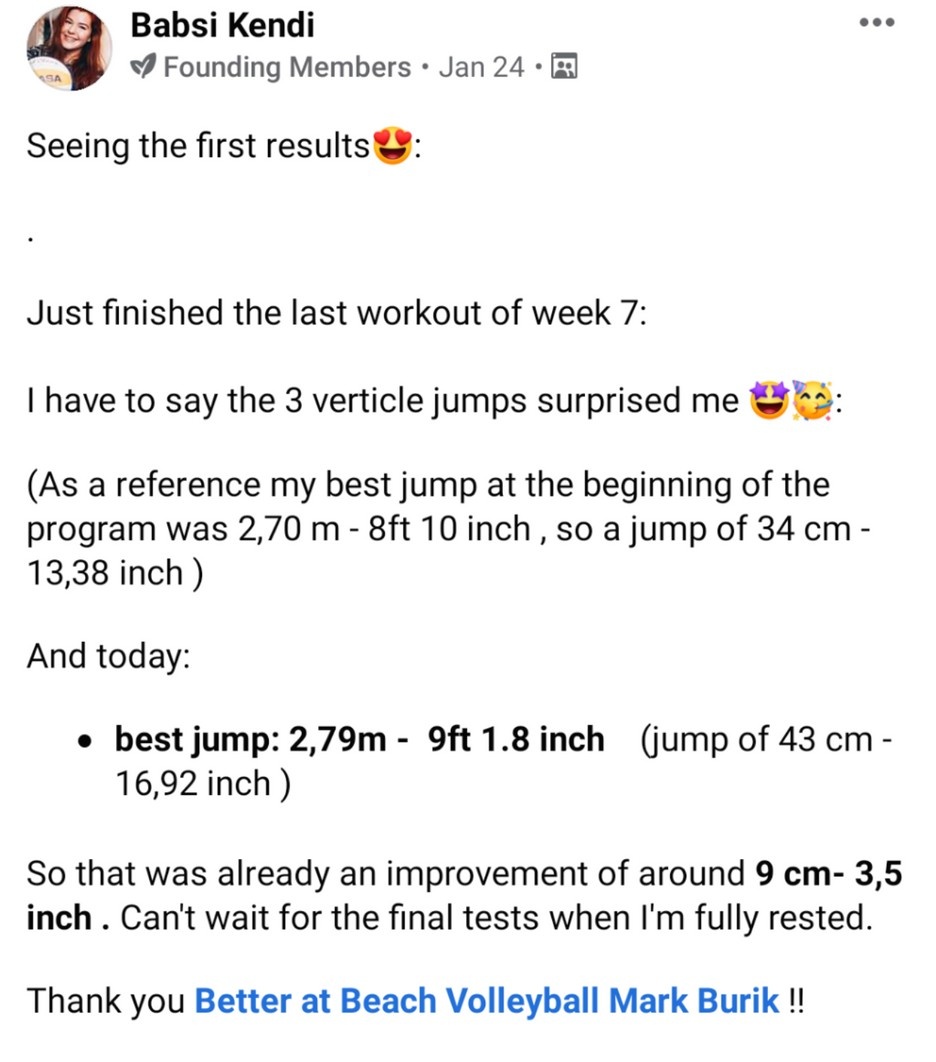Screen dimensions: 936x1062
Task: Open the Founding Members group link
Action: click(x=287, y=67)
